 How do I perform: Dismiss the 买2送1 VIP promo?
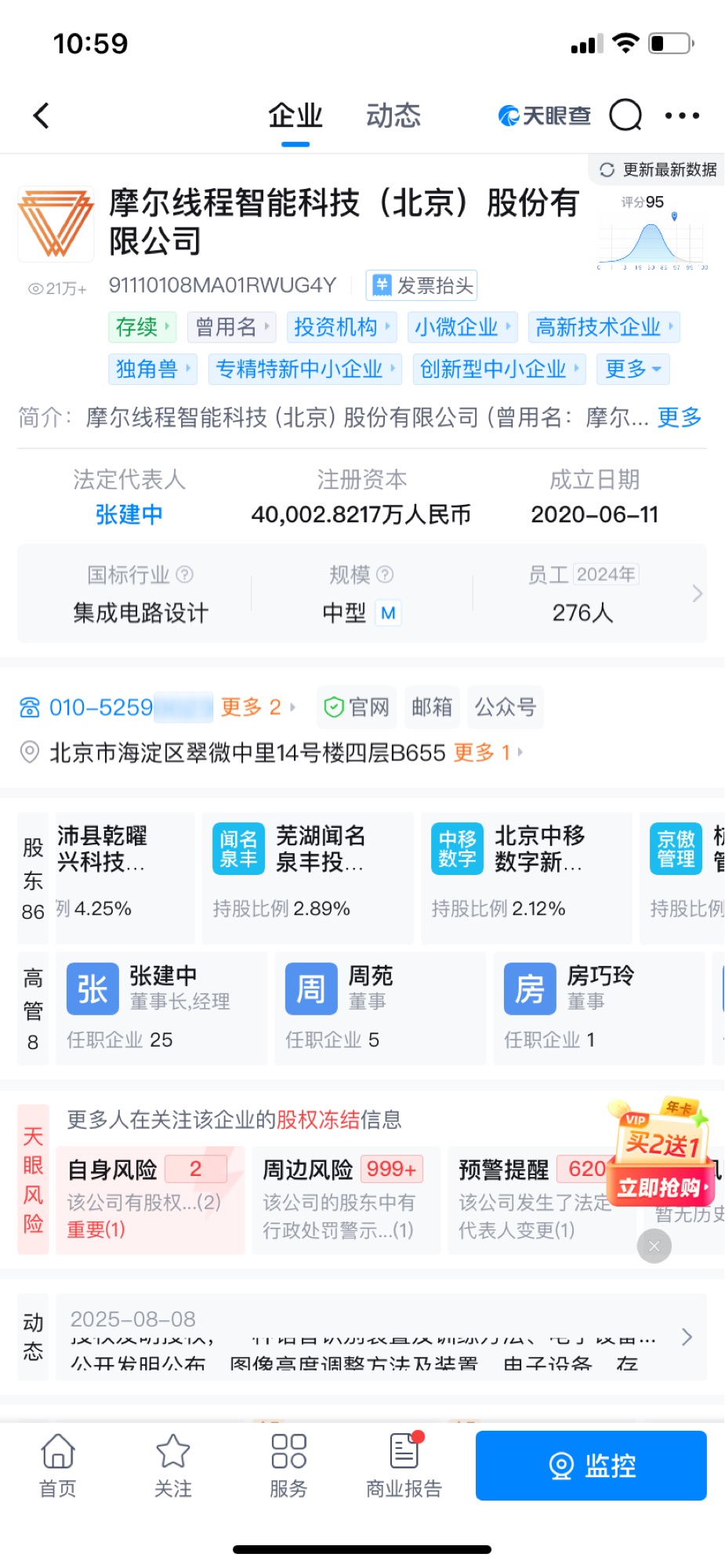[654, 1246]
